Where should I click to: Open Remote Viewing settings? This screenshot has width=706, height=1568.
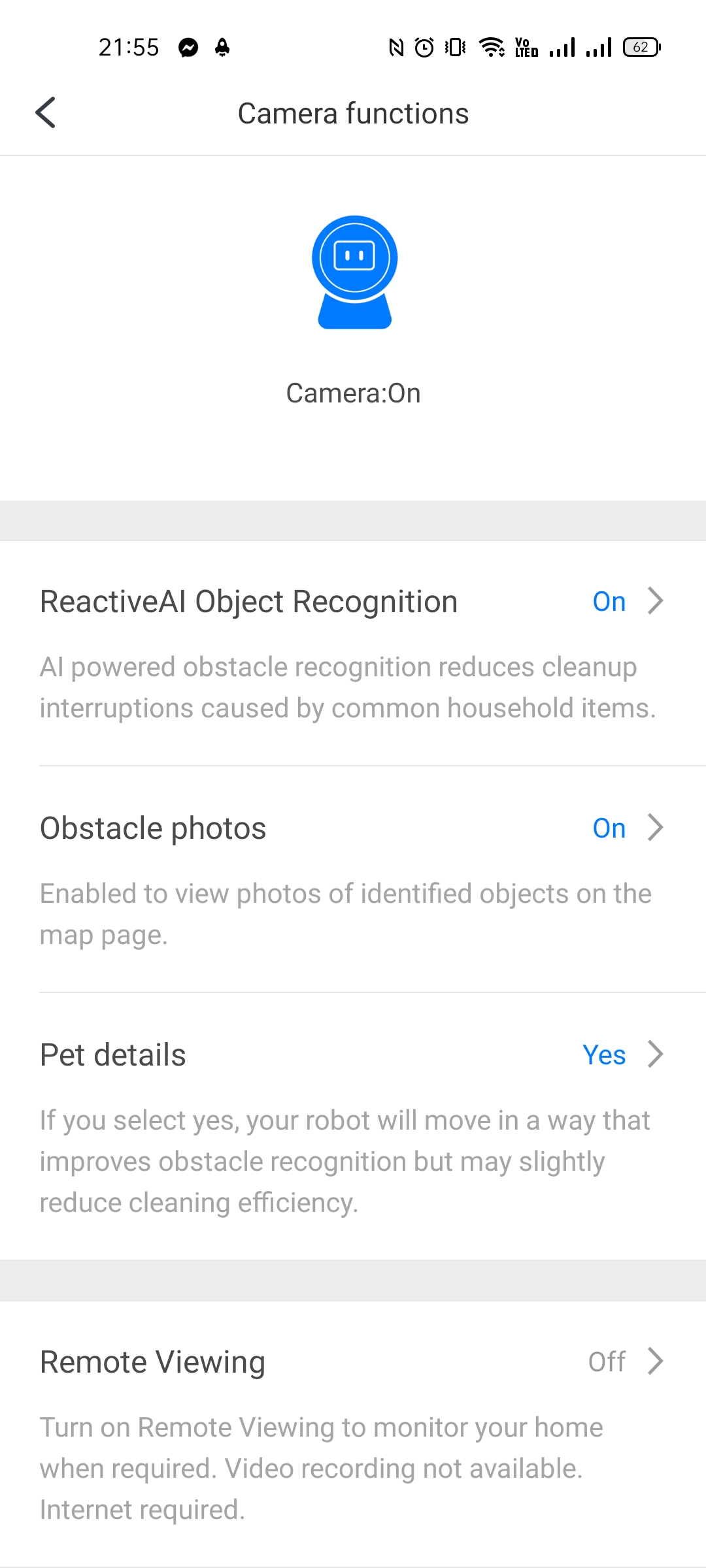point(353,1362)
